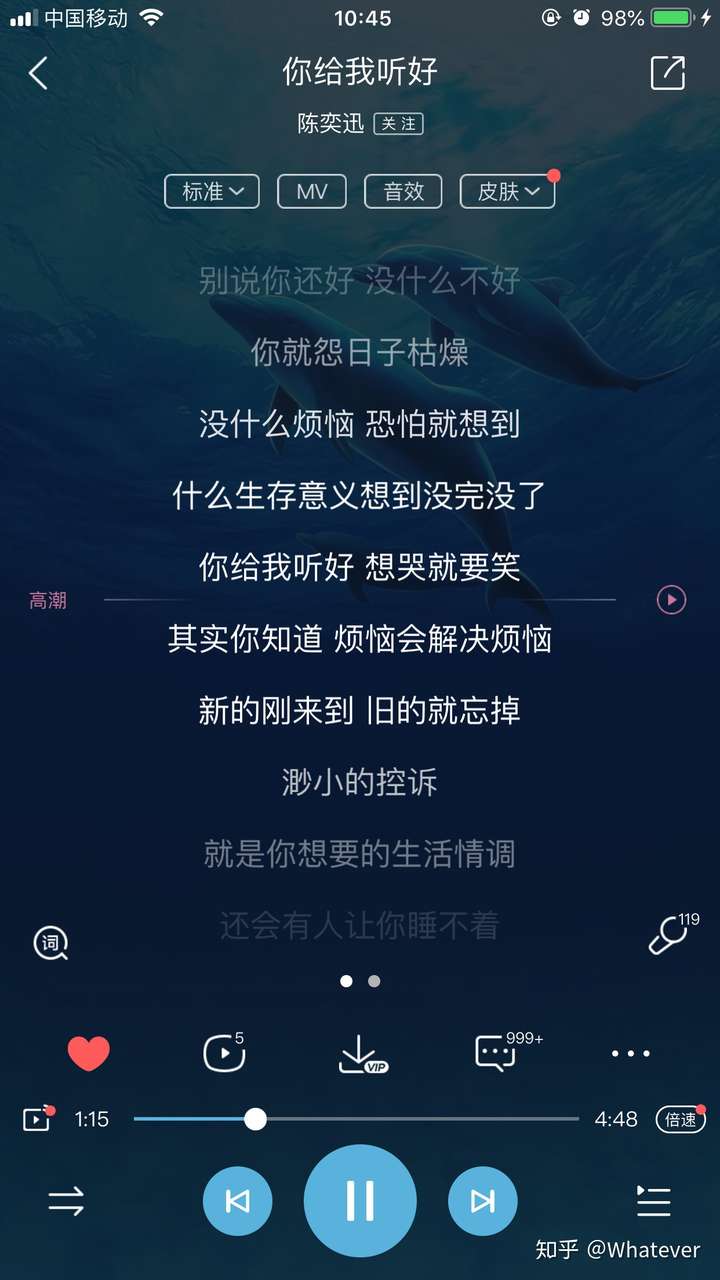Open the comments icon showing 999+

[495, 1052]
